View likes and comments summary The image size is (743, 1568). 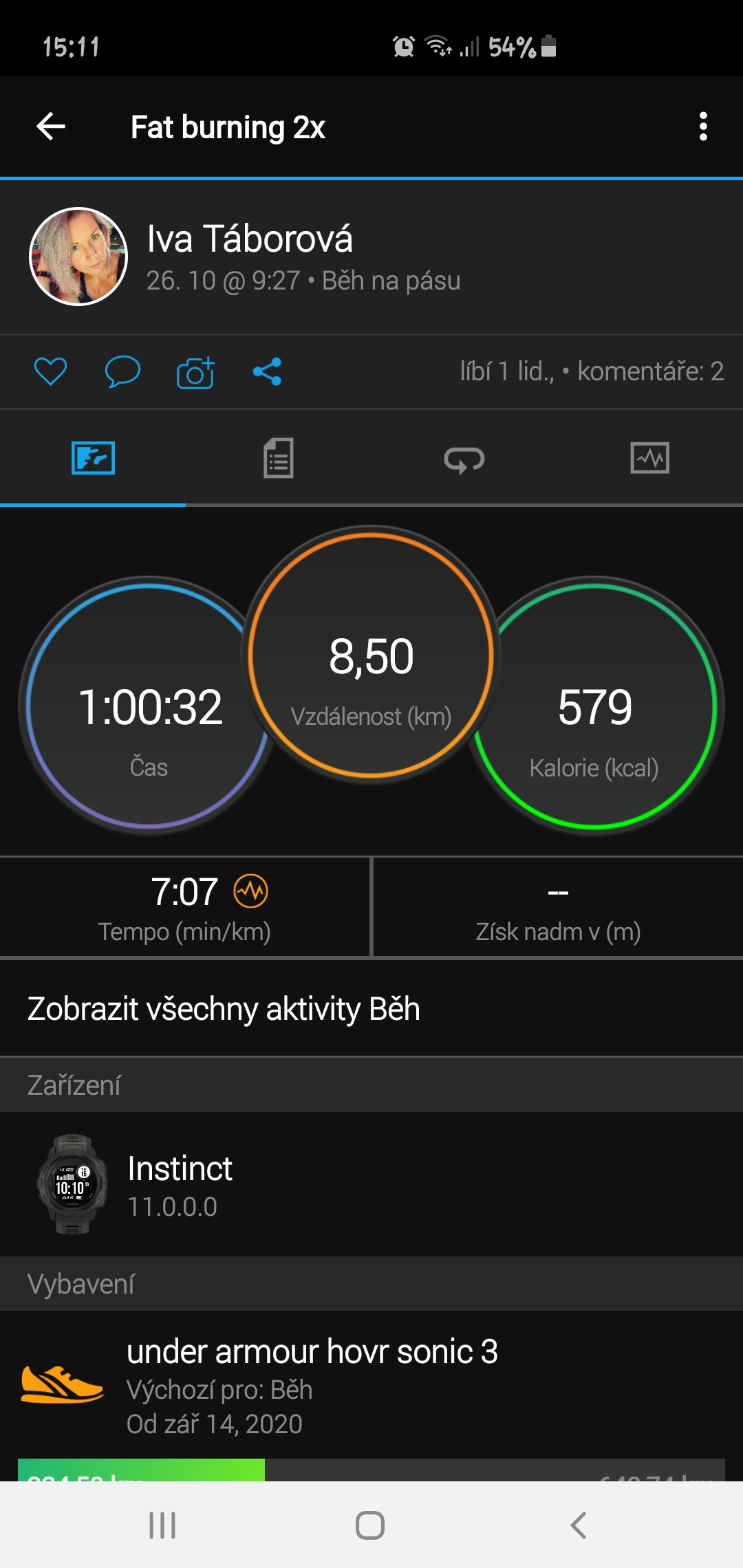[592, 371]
